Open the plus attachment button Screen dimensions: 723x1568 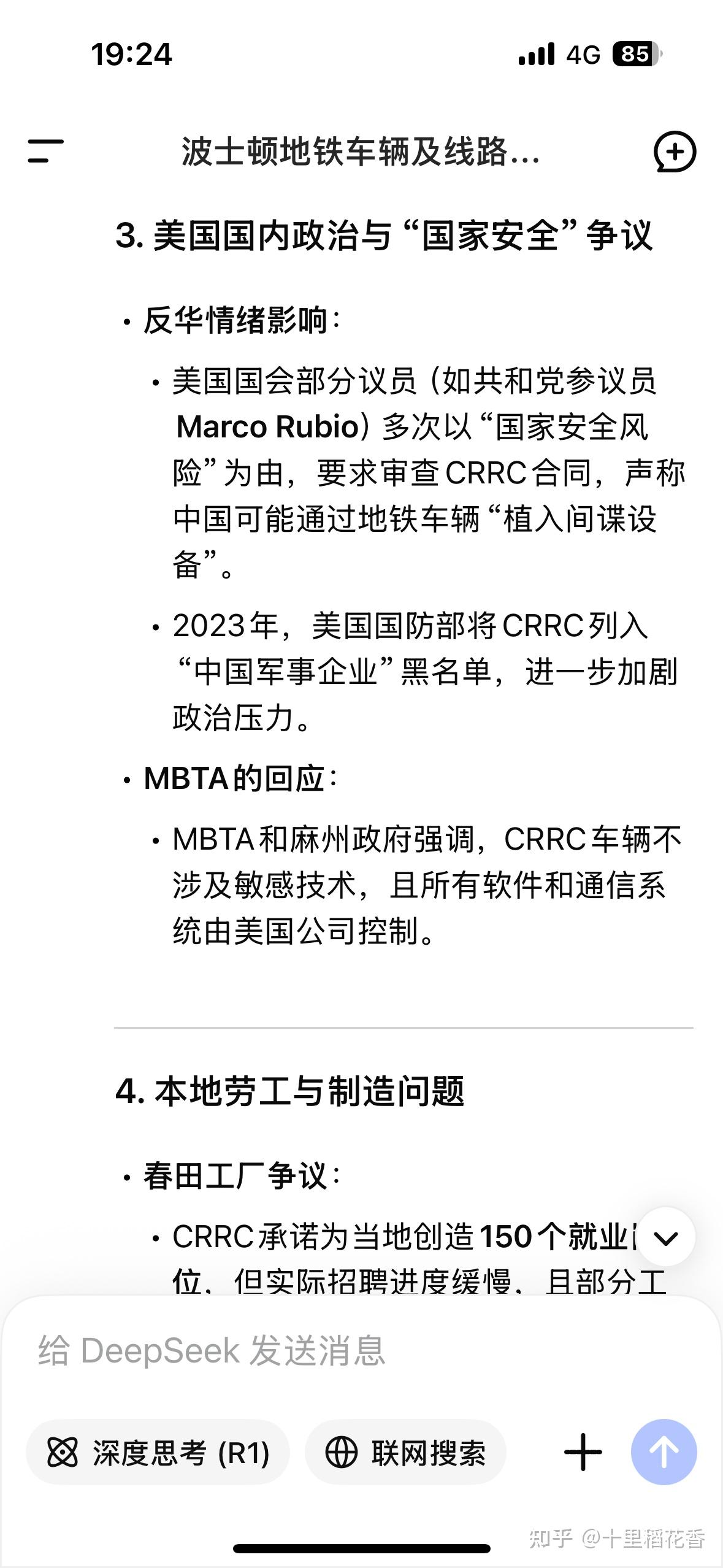(583, 1452)
